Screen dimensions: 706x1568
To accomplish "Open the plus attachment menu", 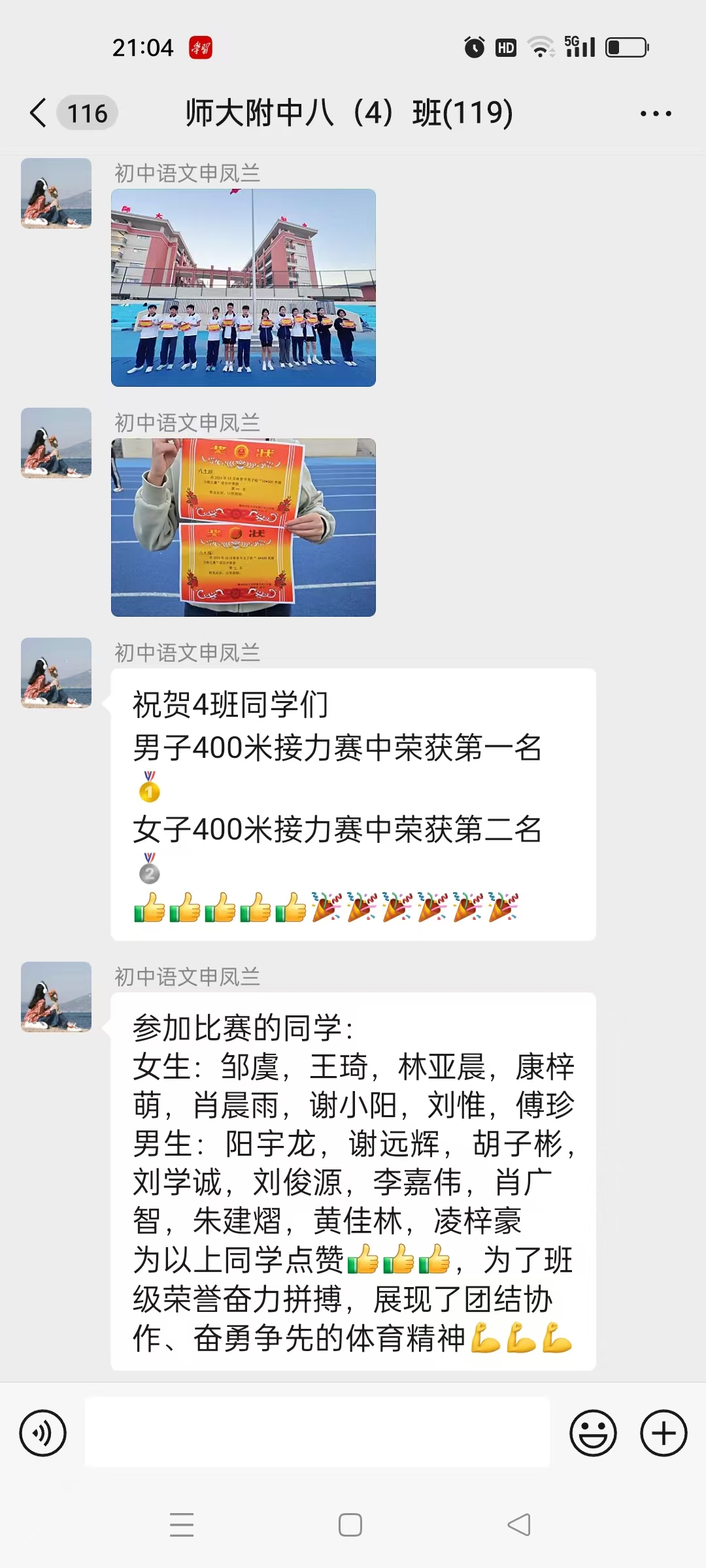I will click(663, 1433).
